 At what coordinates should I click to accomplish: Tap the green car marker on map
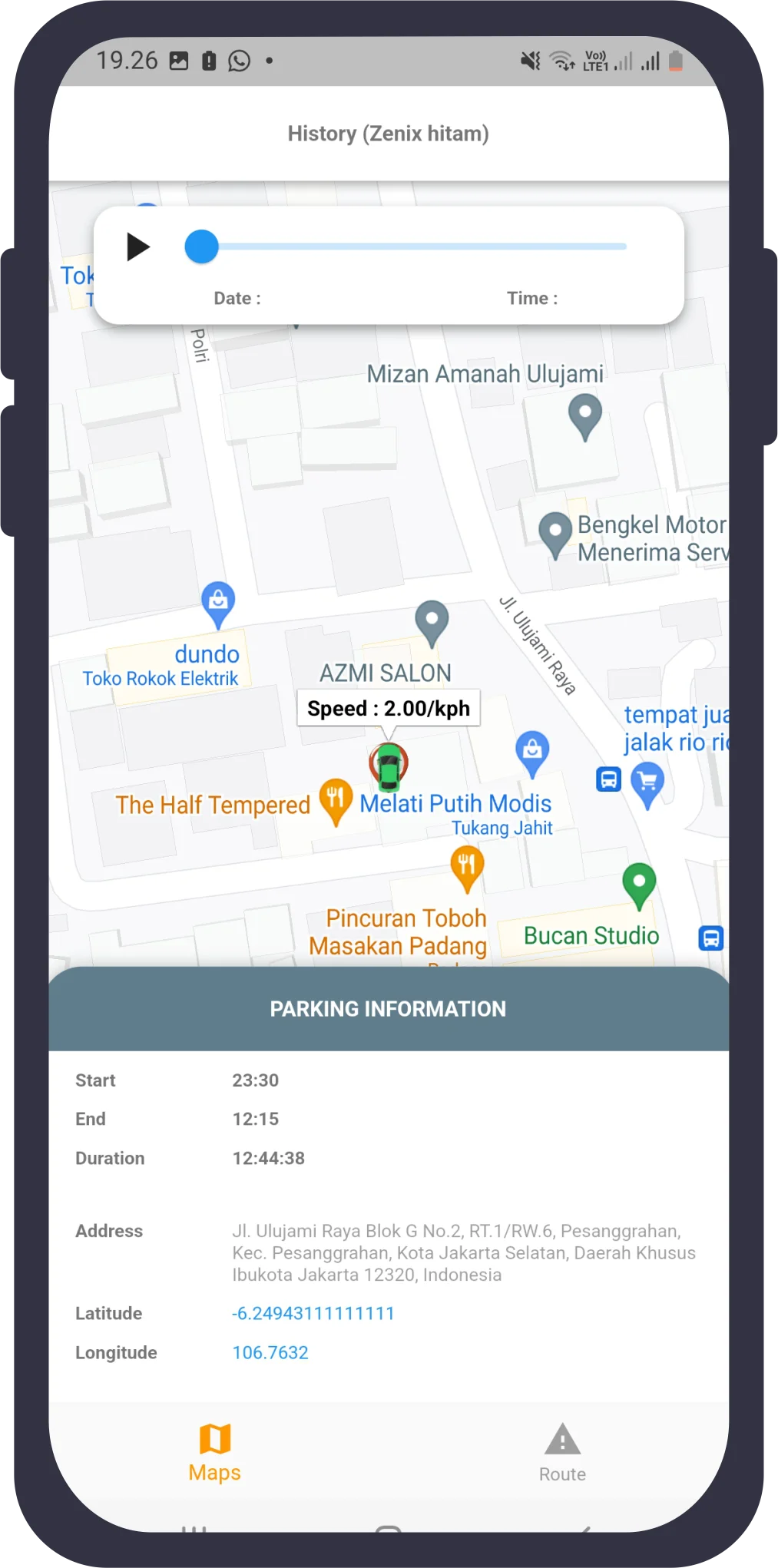(x=389, y=766)
